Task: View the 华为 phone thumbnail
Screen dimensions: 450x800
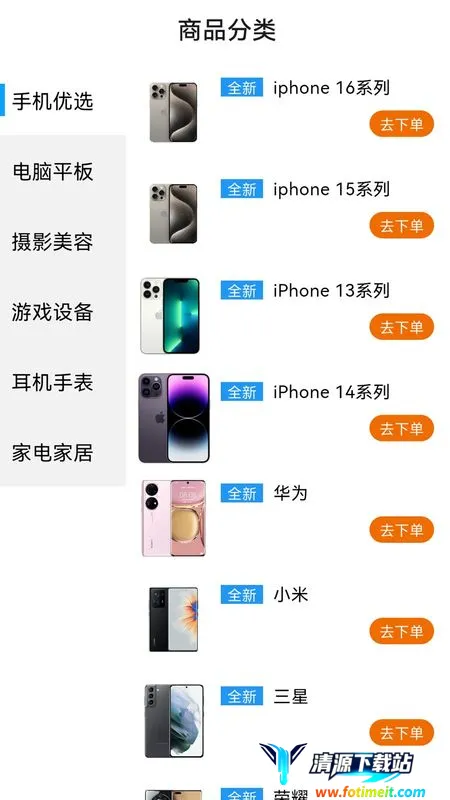Action: coord(173,518)
